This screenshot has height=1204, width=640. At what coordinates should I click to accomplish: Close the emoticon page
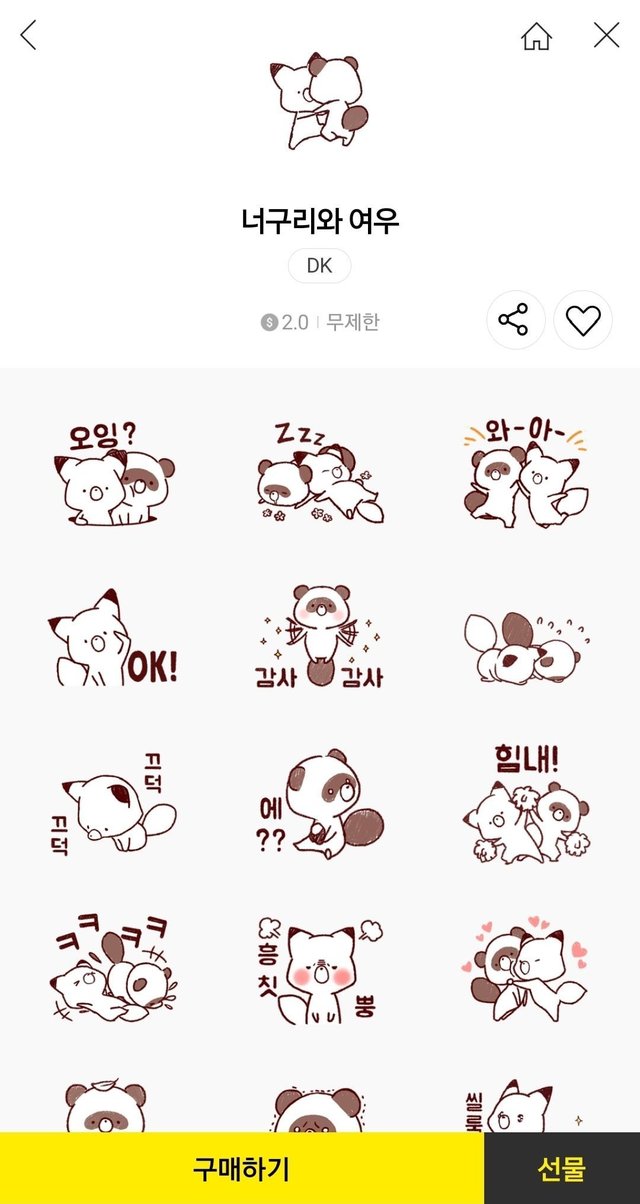(606, 36)
